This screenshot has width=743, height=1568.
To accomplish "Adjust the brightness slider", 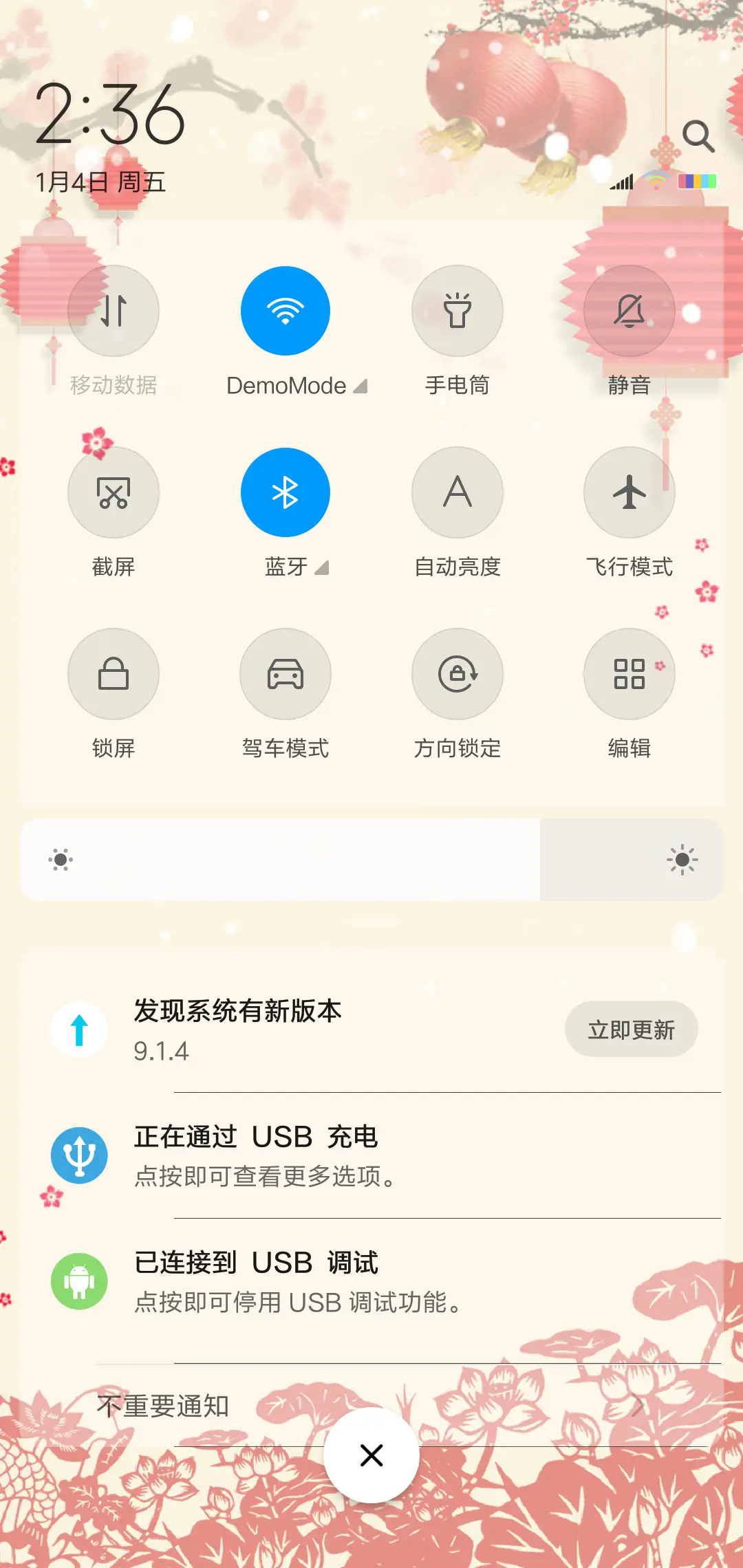I will coord(371,860).
